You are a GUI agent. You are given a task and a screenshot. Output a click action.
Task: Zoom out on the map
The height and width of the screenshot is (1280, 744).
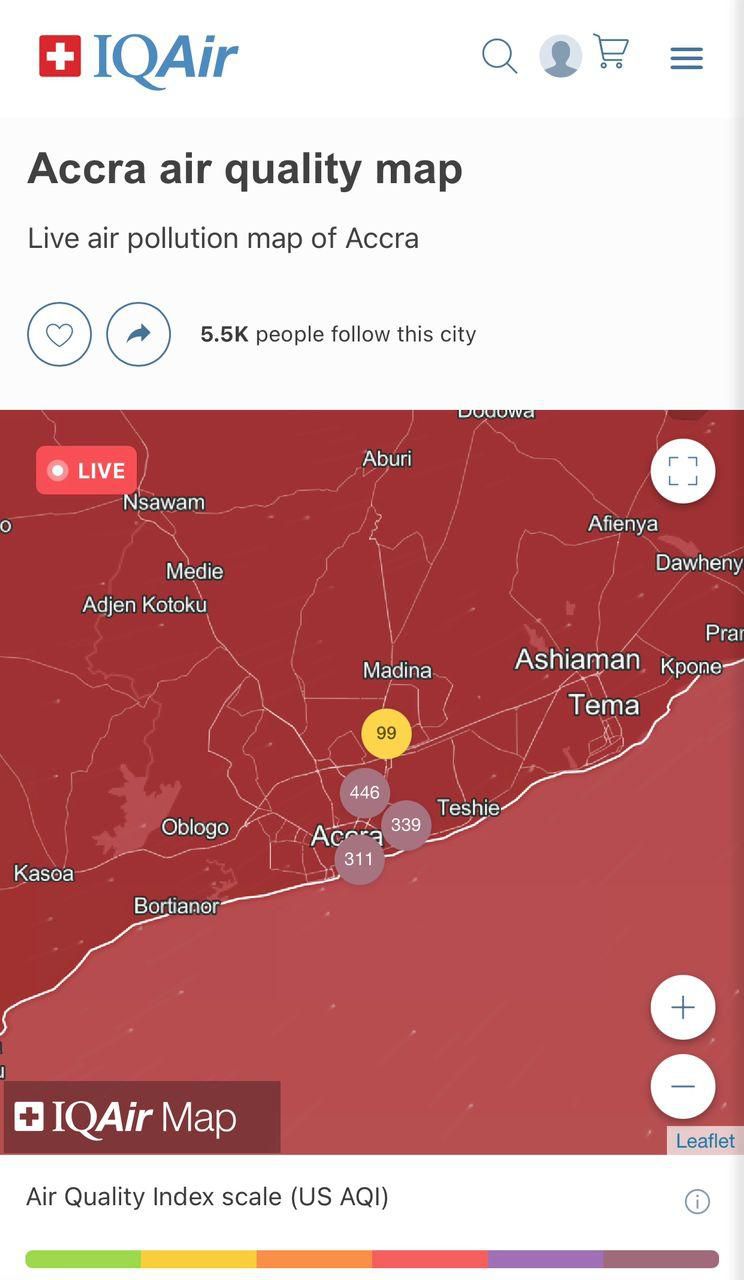[x=683, y=1086]
